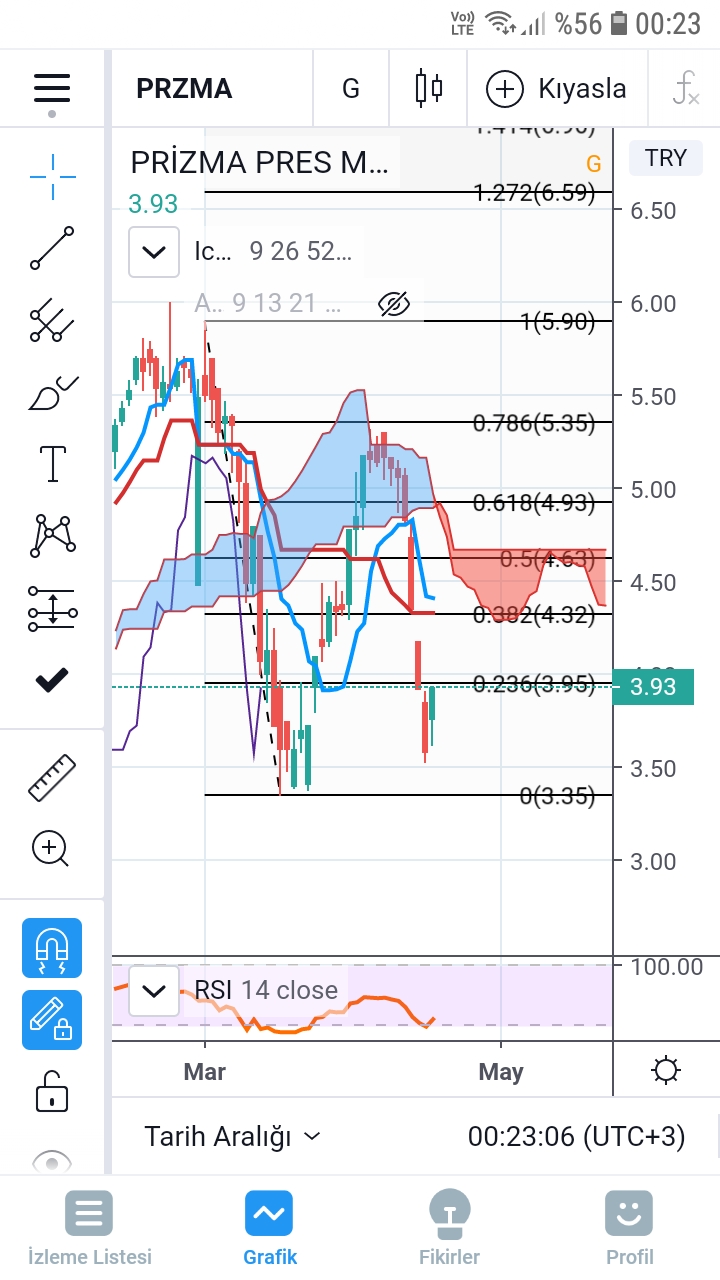
Task: Toggle the magnet mode button
Action: click(x=52, y=948)
